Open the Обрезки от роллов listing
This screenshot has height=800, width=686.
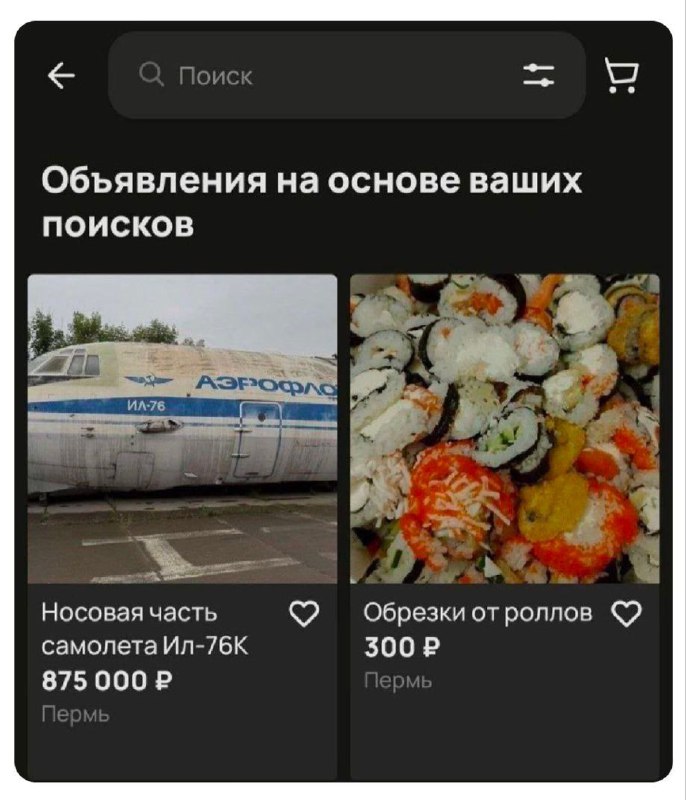[x=505, y=428]
